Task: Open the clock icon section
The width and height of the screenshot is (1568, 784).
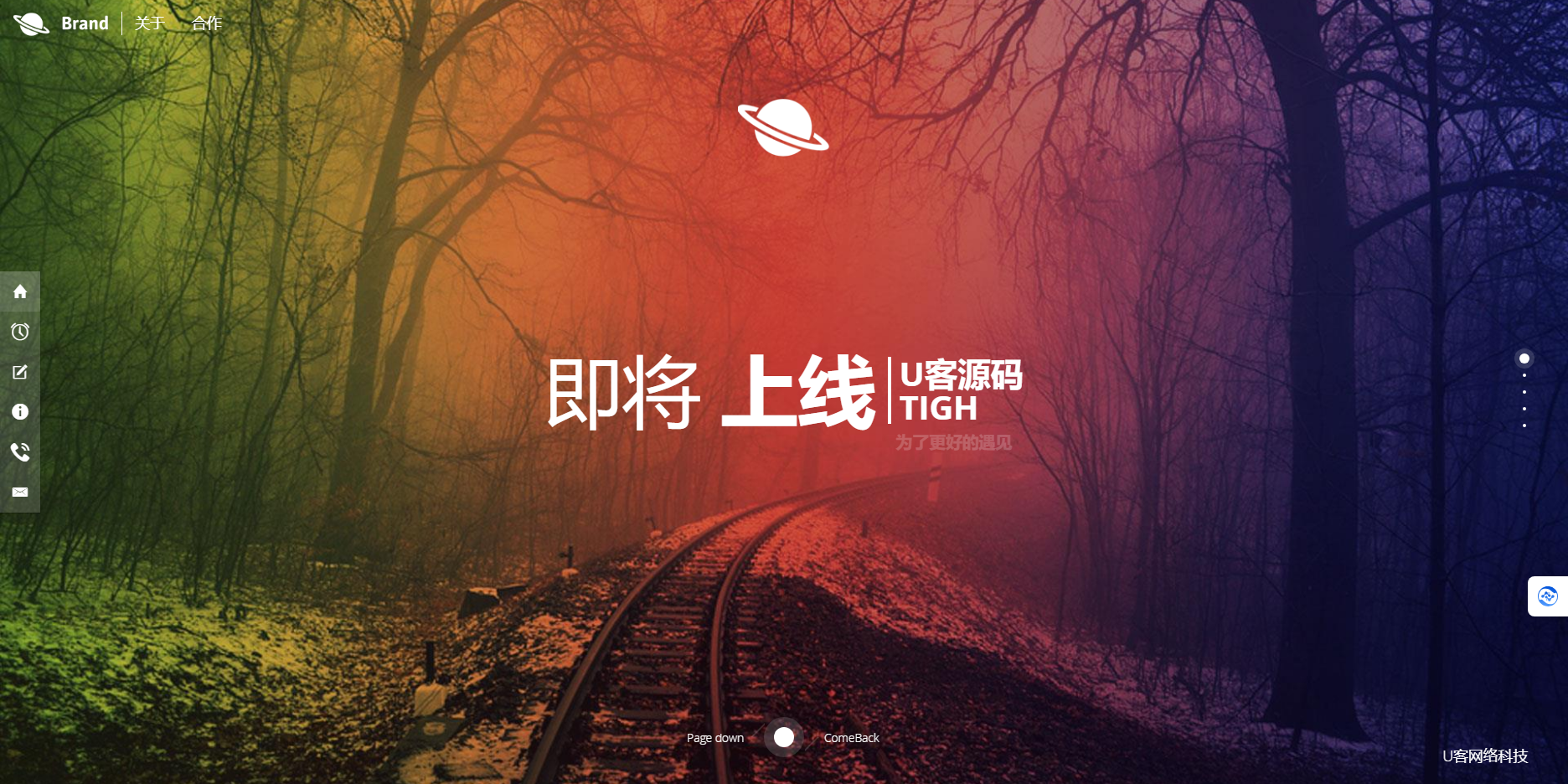Action: [20, 332]
